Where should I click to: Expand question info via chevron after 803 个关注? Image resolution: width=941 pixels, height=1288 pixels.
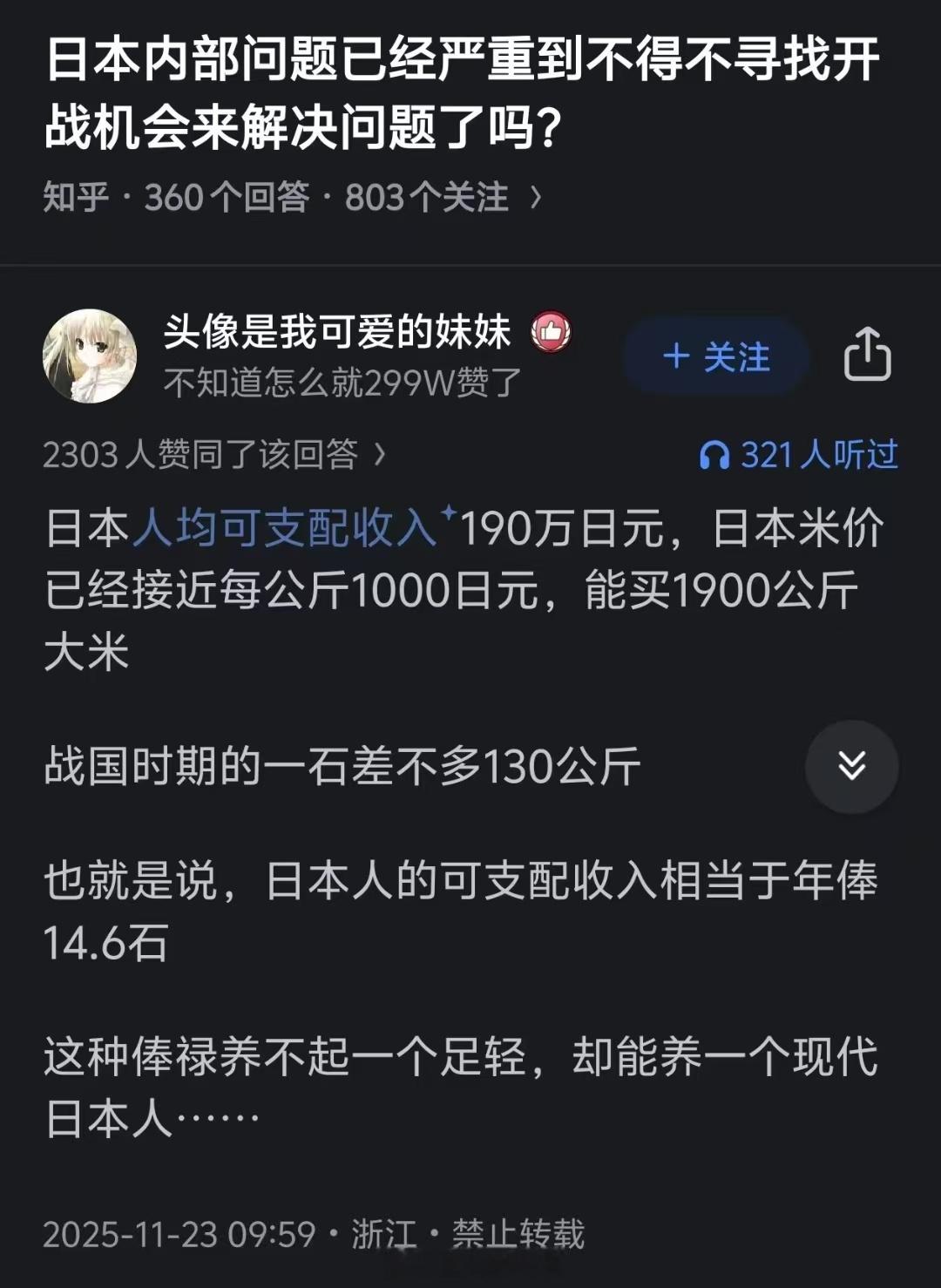(535, 197)
